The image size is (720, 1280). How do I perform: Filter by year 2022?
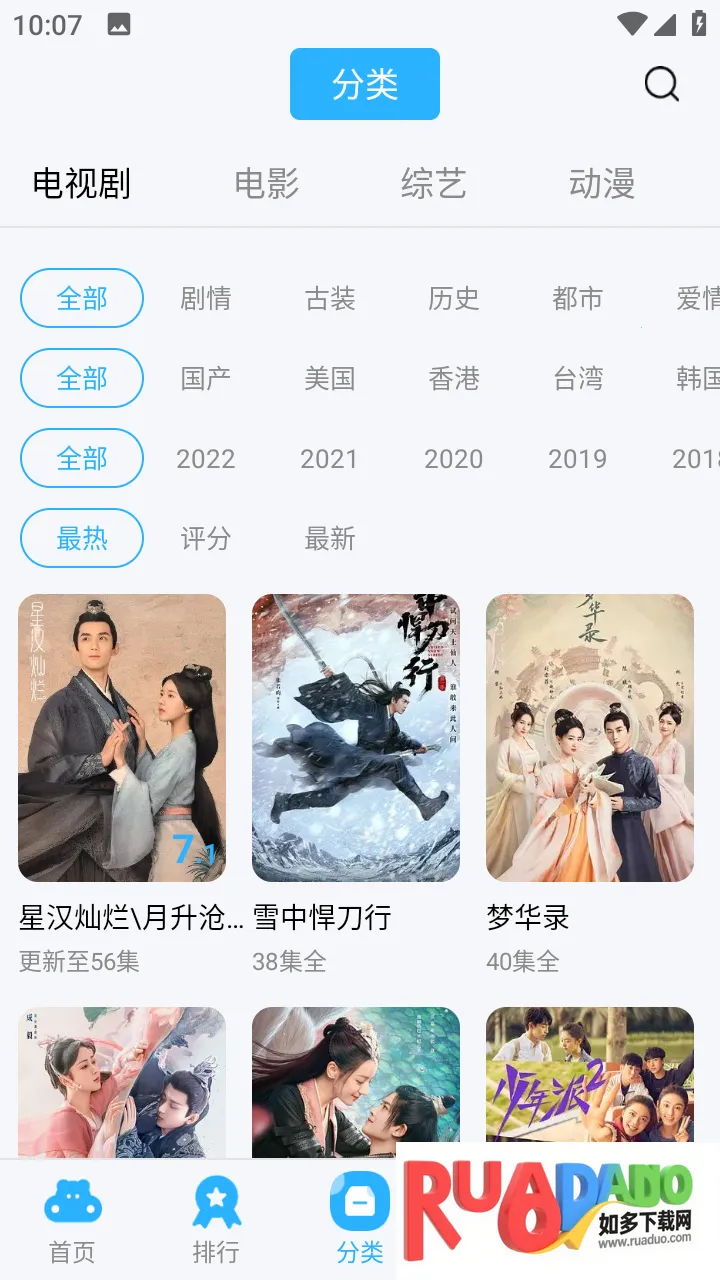pyautogui.click(x=206, y=458)
